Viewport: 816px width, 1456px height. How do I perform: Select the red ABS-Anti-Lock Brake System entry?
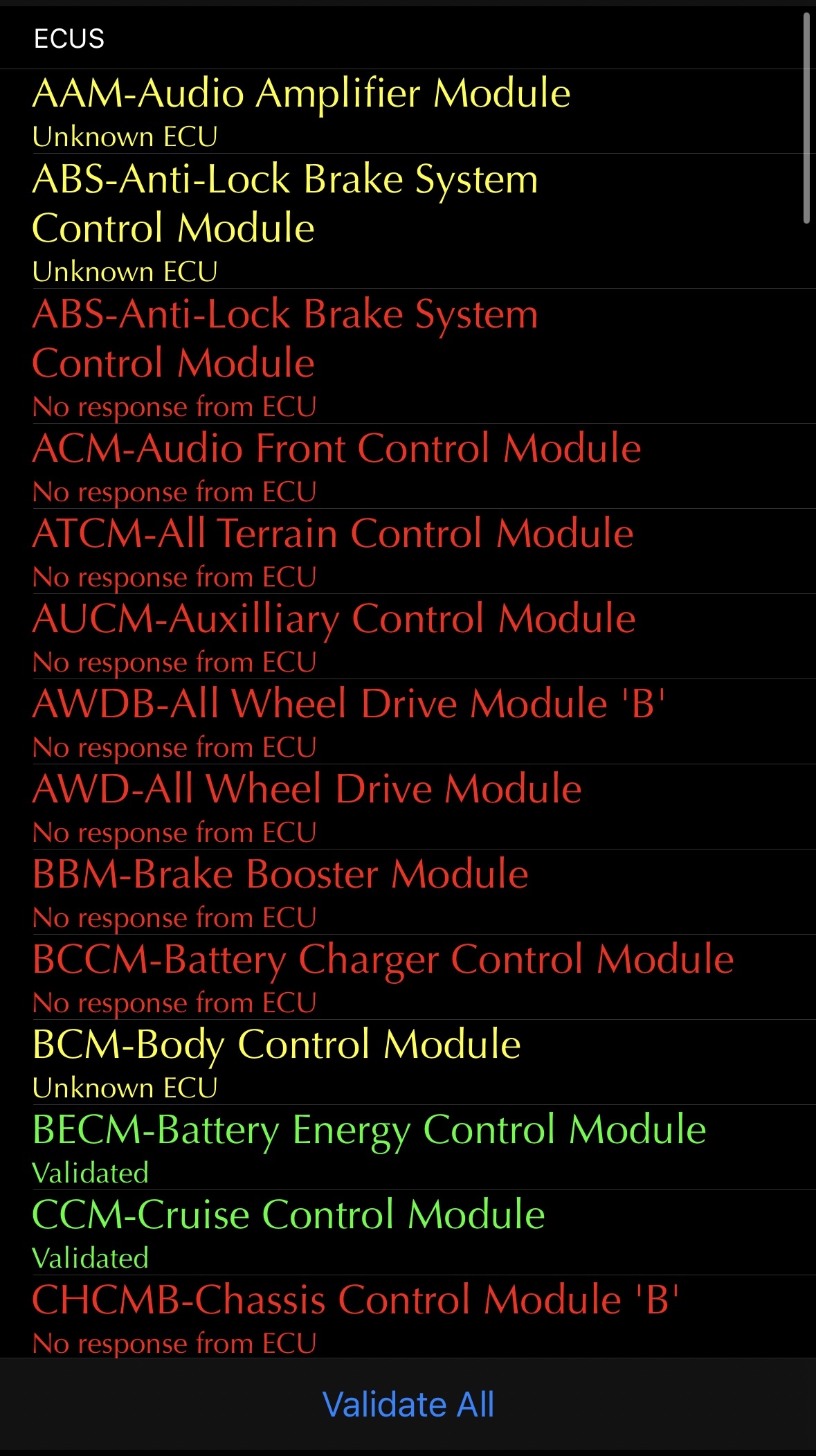[x=408, y=357]
